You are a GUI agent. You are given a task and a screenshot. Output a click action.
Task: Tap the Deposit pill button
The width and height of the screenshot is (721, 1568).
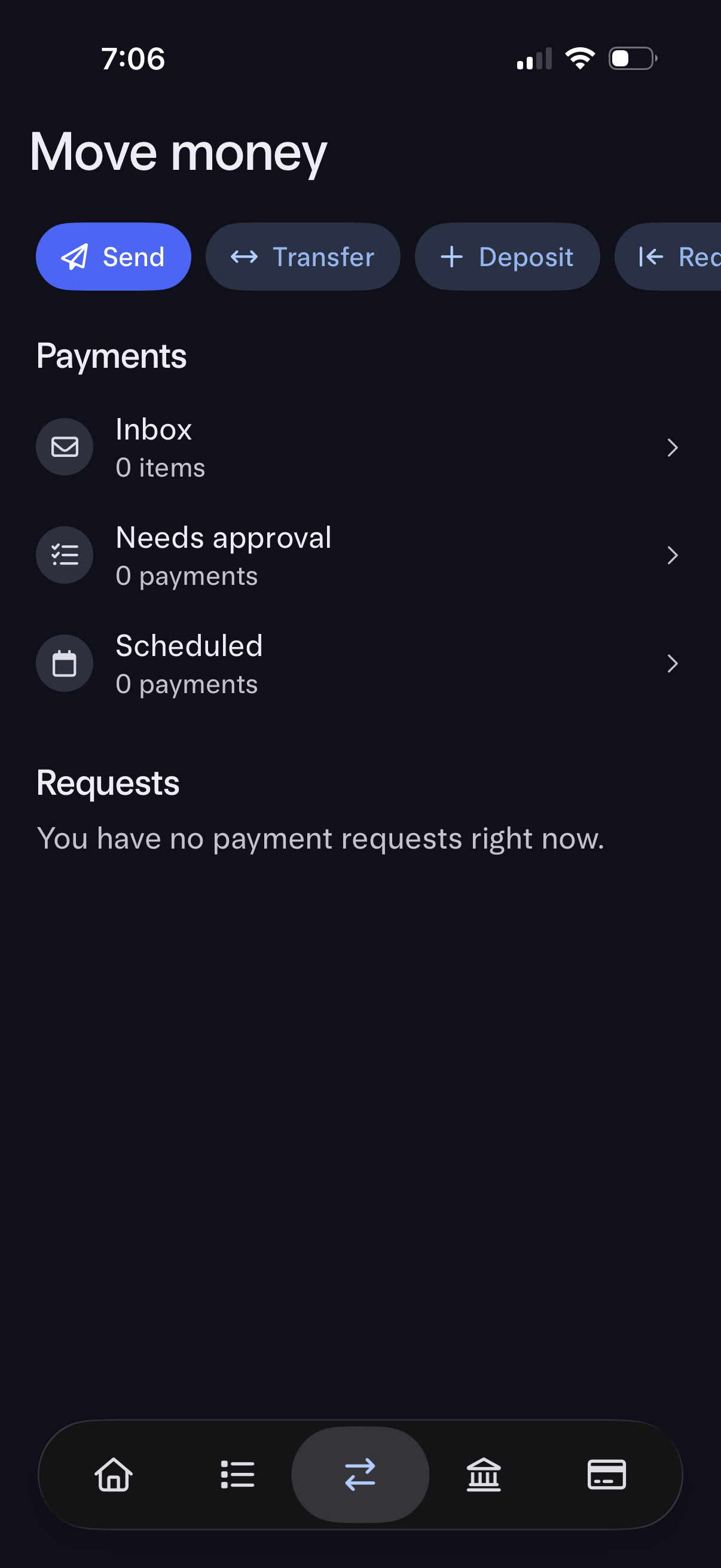[x=508, y=257]
